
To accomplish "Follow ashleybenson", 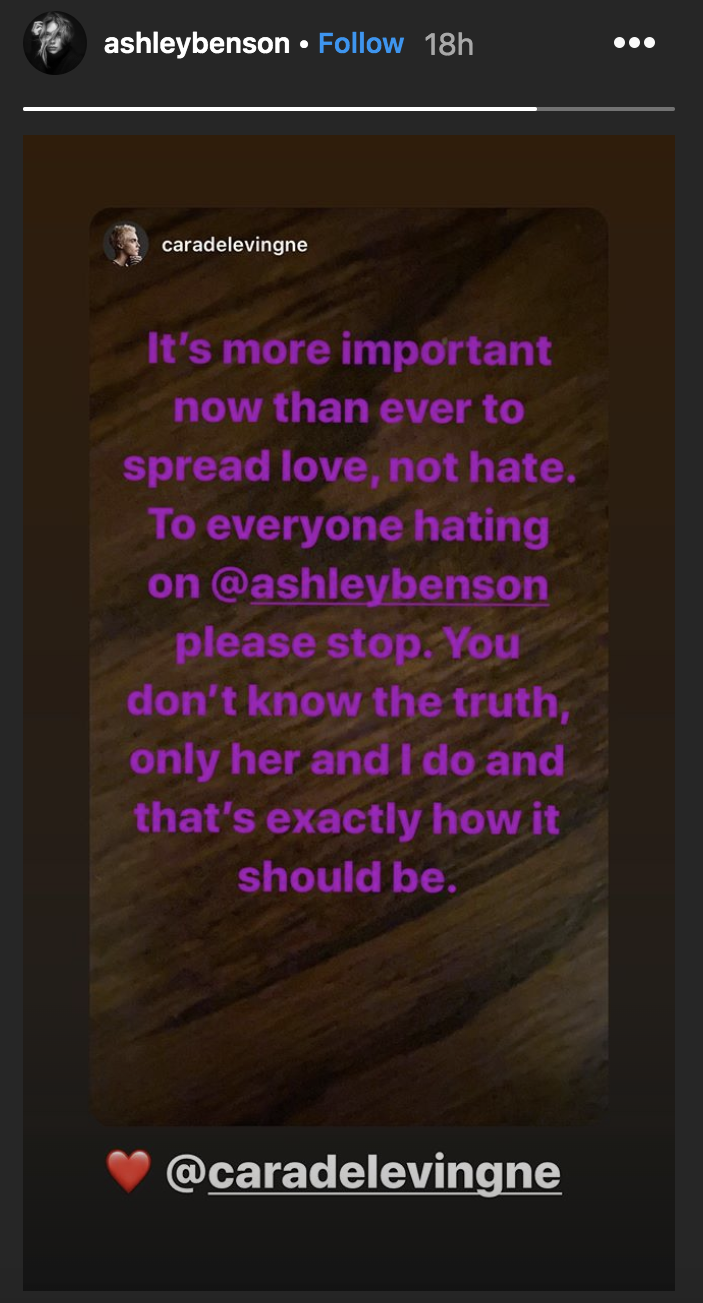I will pos(361,44).
